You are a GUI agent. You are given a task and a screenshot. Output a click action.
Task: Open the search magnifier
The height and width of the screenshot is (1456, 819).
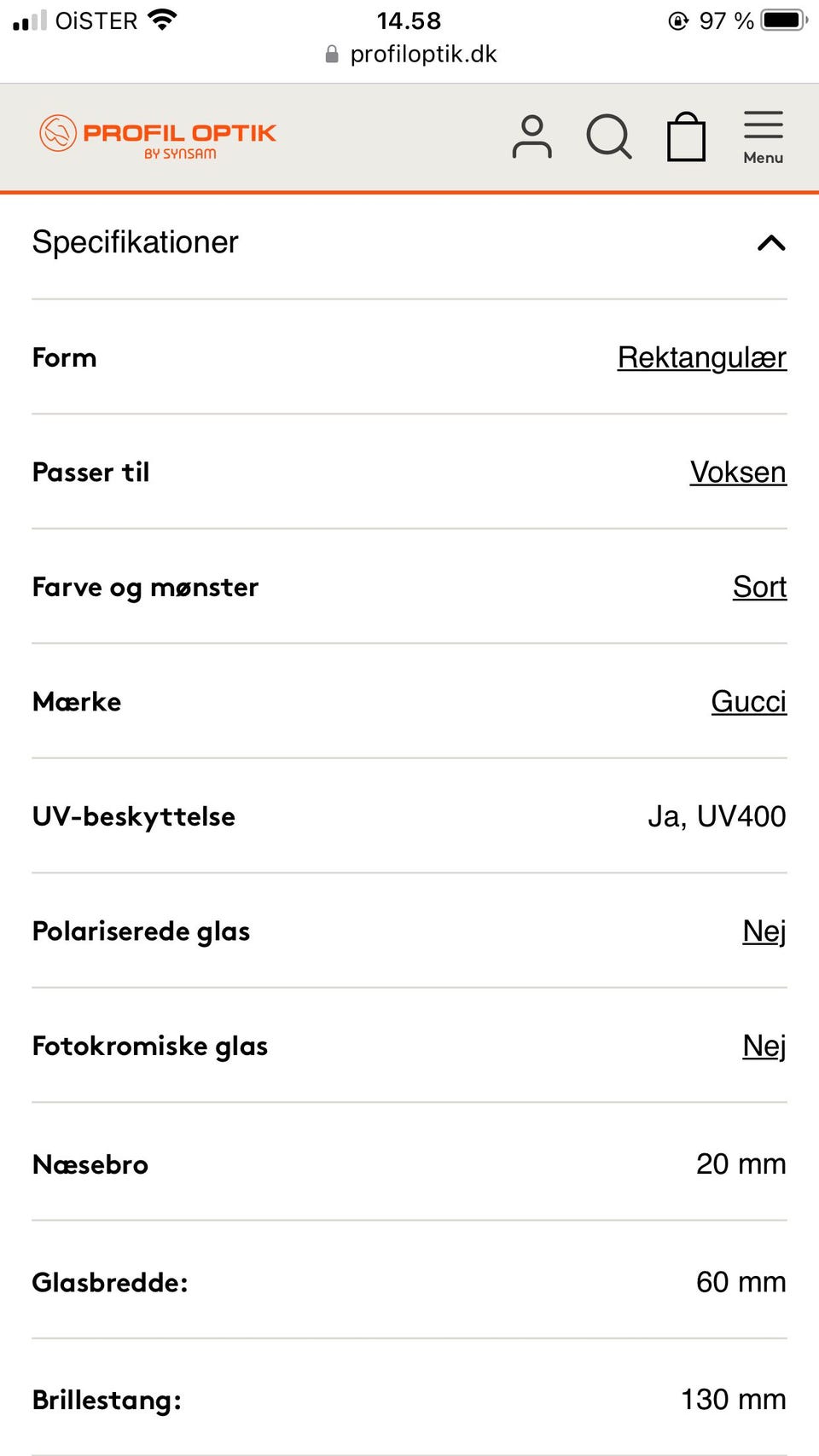[x=609, y=137]
